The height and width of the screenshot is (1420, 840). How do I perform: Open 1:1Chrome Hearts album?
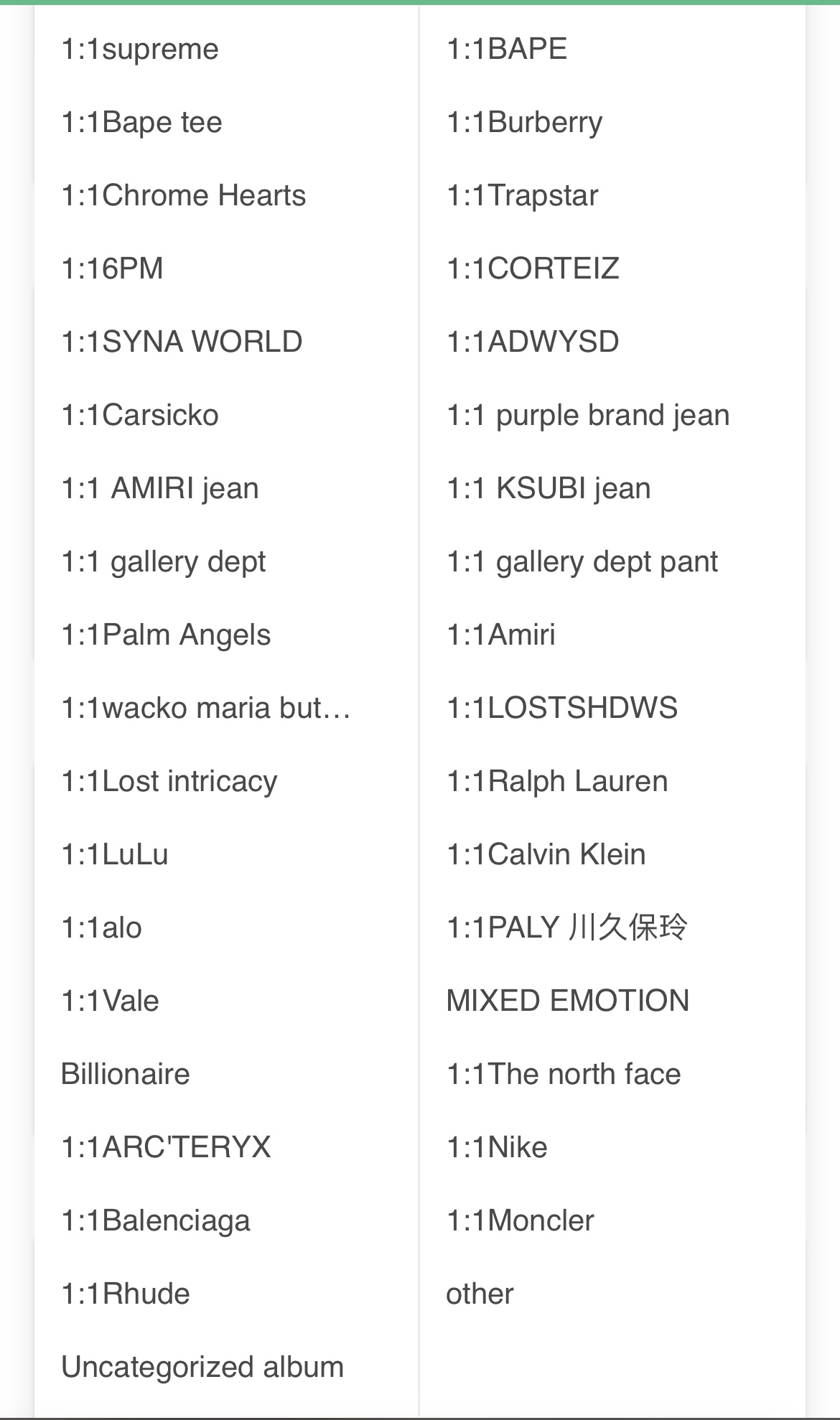coord(184,196)
